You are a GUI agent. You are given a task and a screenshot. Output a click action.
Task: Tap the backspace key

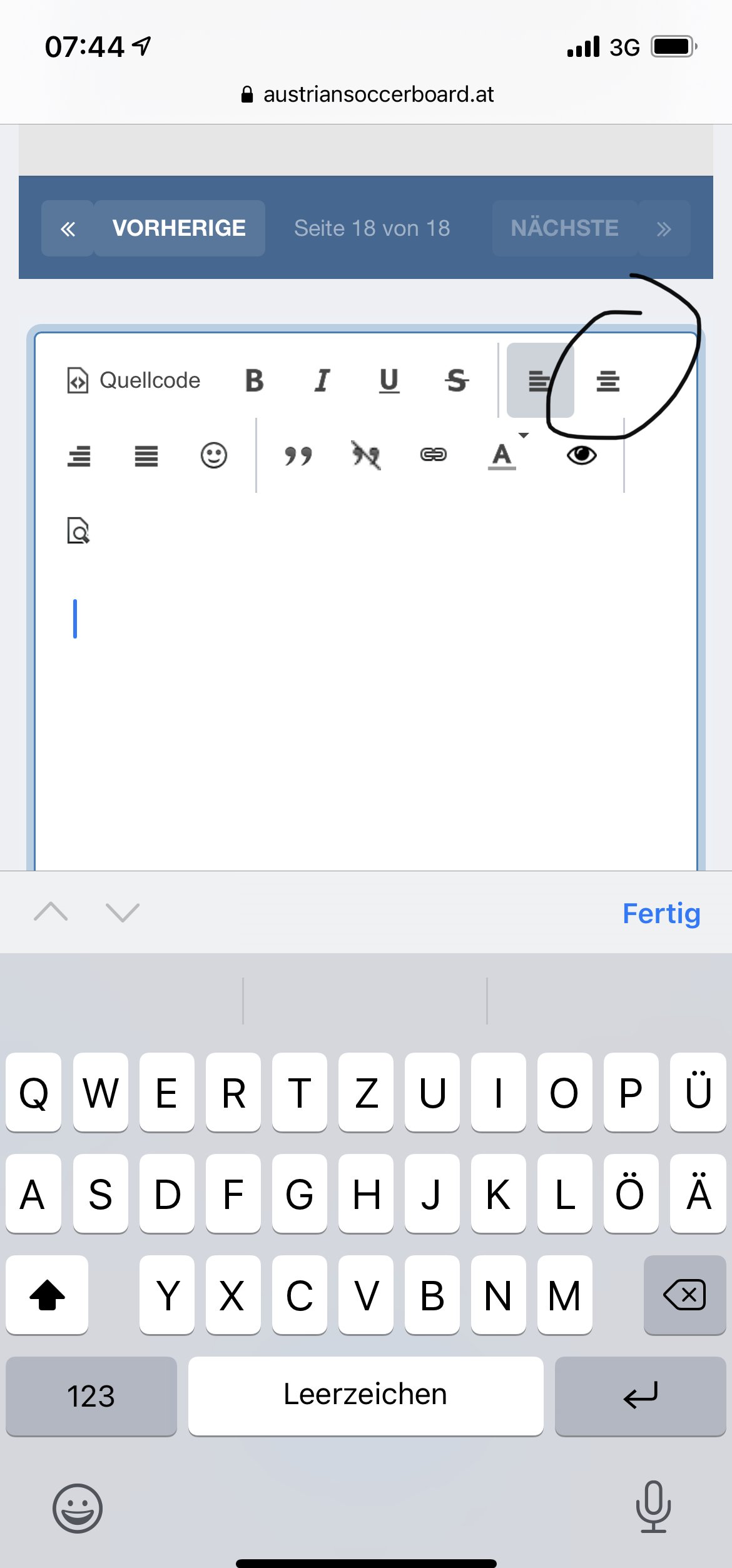point(684,1295)
